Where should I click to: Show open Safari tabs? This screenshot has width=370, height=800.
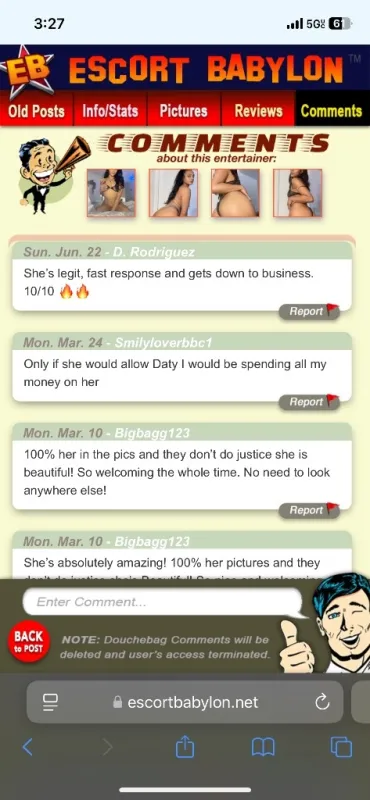coord(341,747)
